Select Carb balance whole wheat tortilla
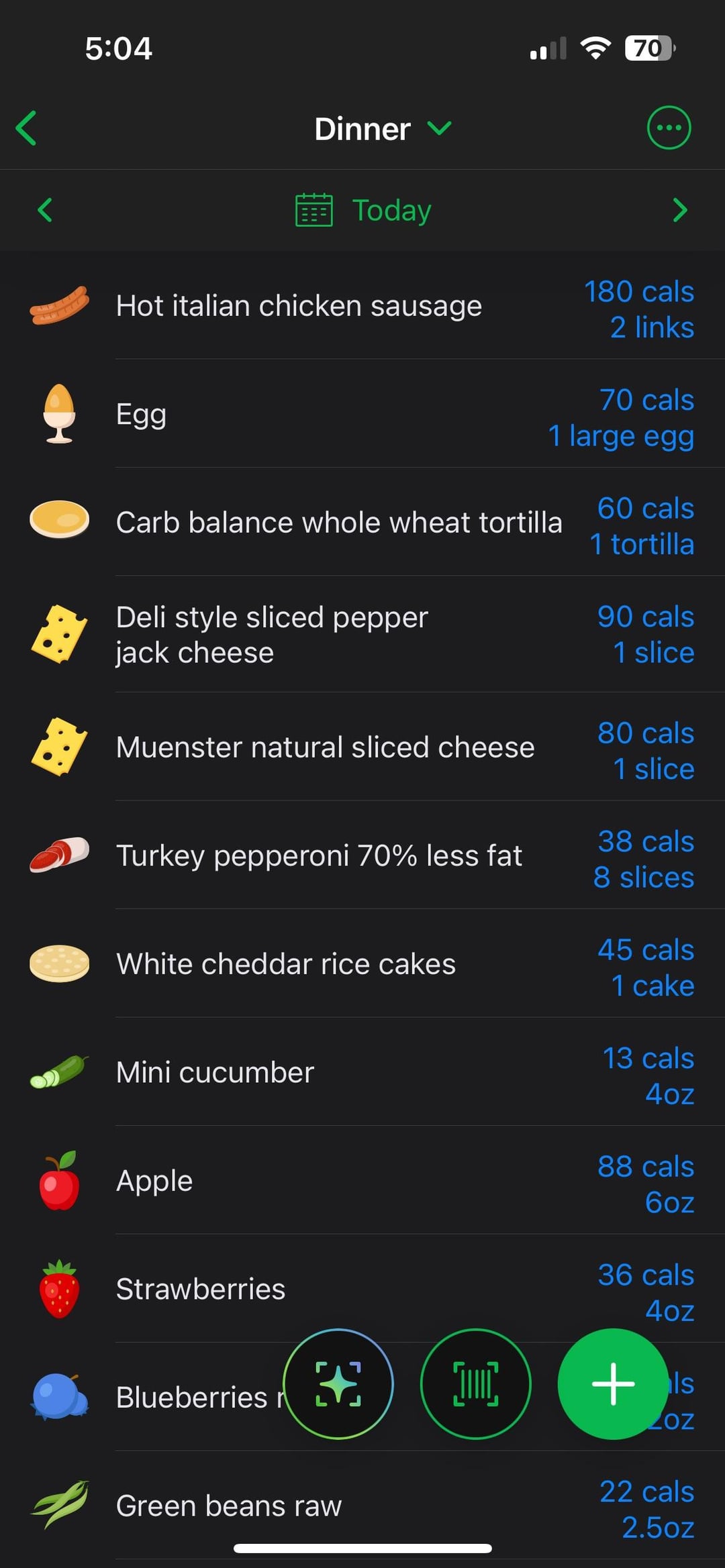 point(339,523)
